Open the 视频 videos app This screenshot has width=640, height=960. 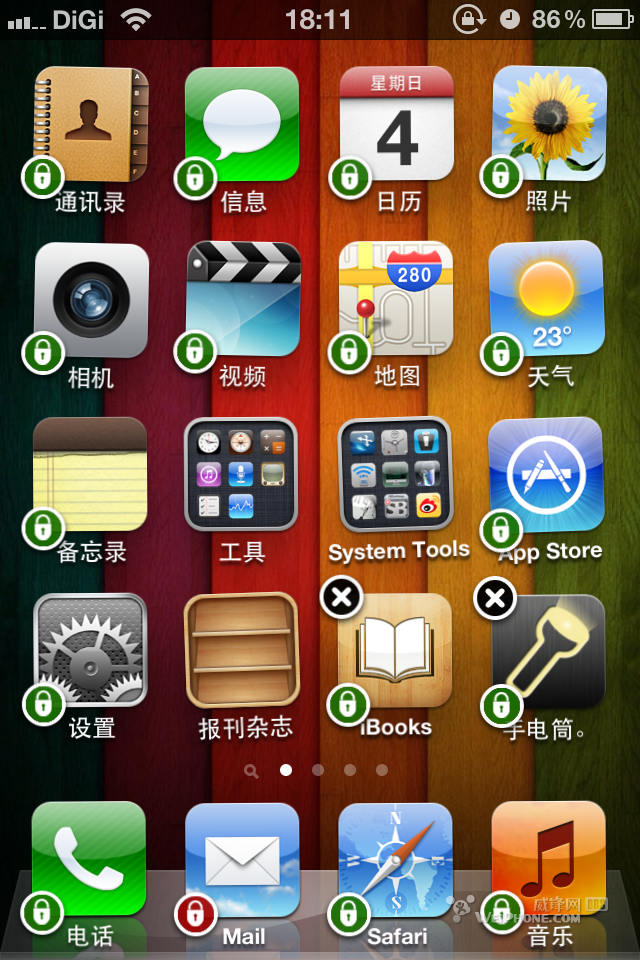point(242,300)
